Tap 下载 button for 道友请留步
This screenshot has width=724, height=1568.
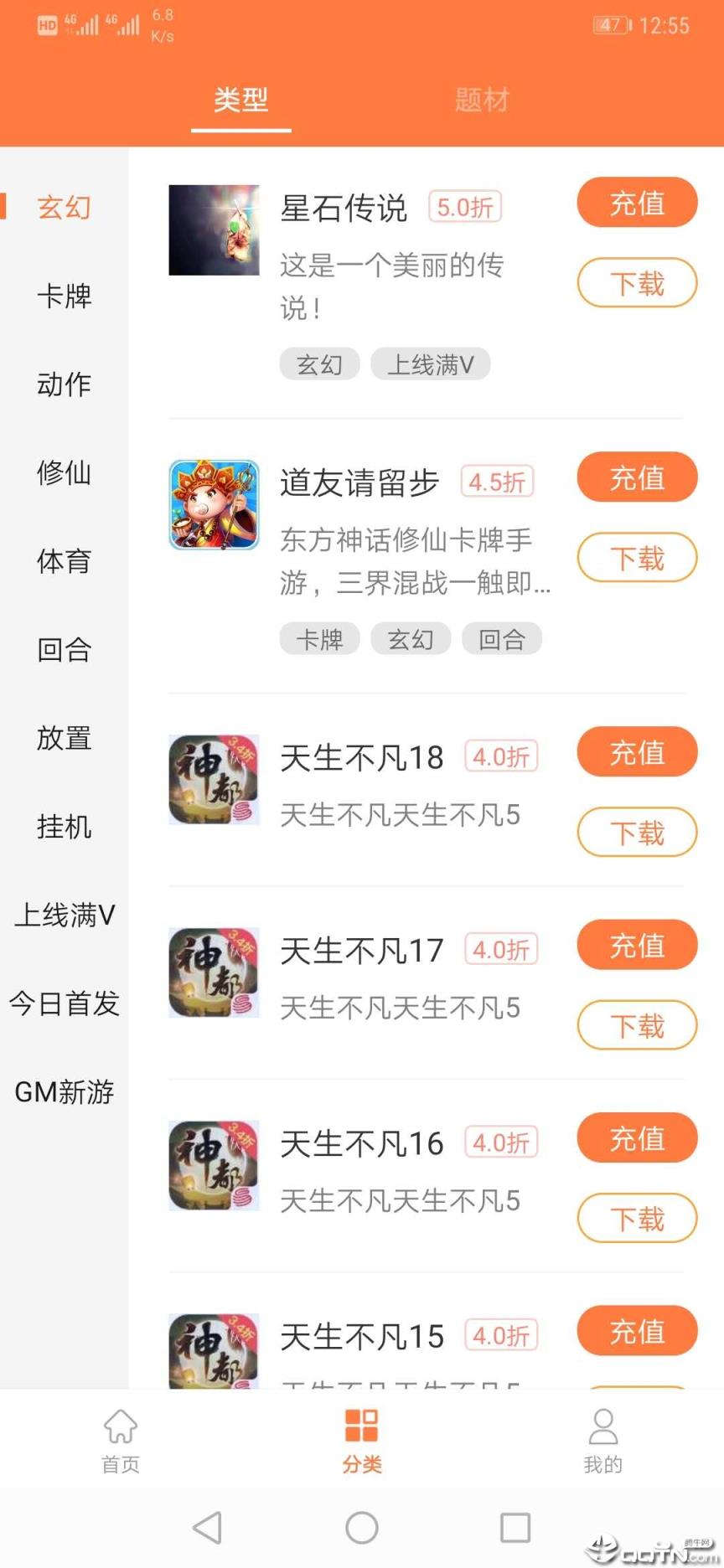coord(637,557)
